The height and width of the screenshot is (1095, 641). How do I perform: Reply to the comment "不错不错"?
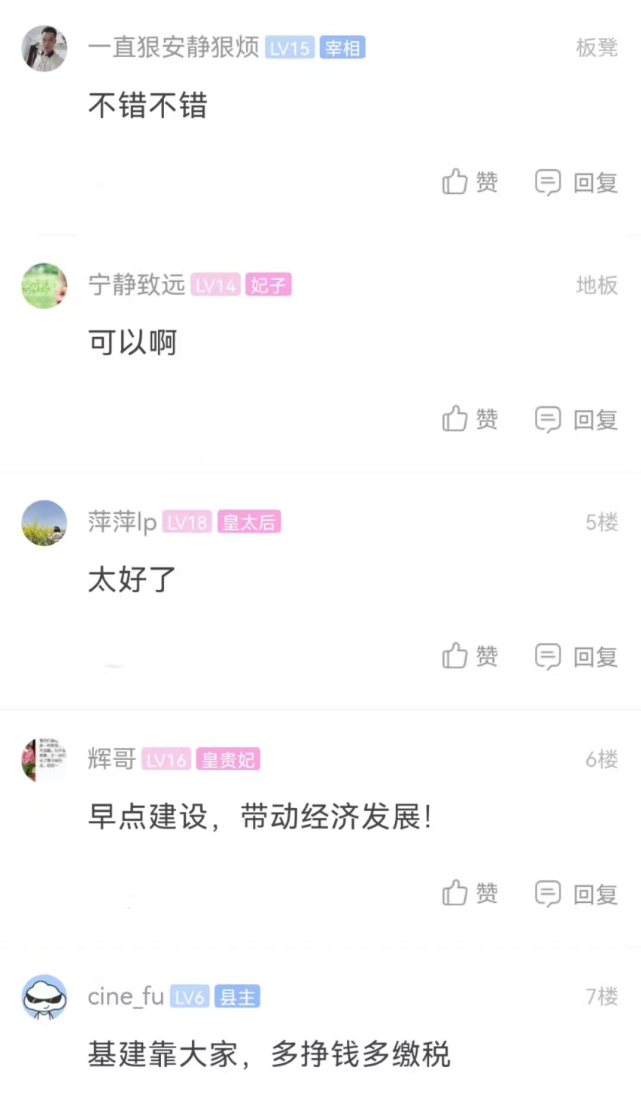point(577,182)
